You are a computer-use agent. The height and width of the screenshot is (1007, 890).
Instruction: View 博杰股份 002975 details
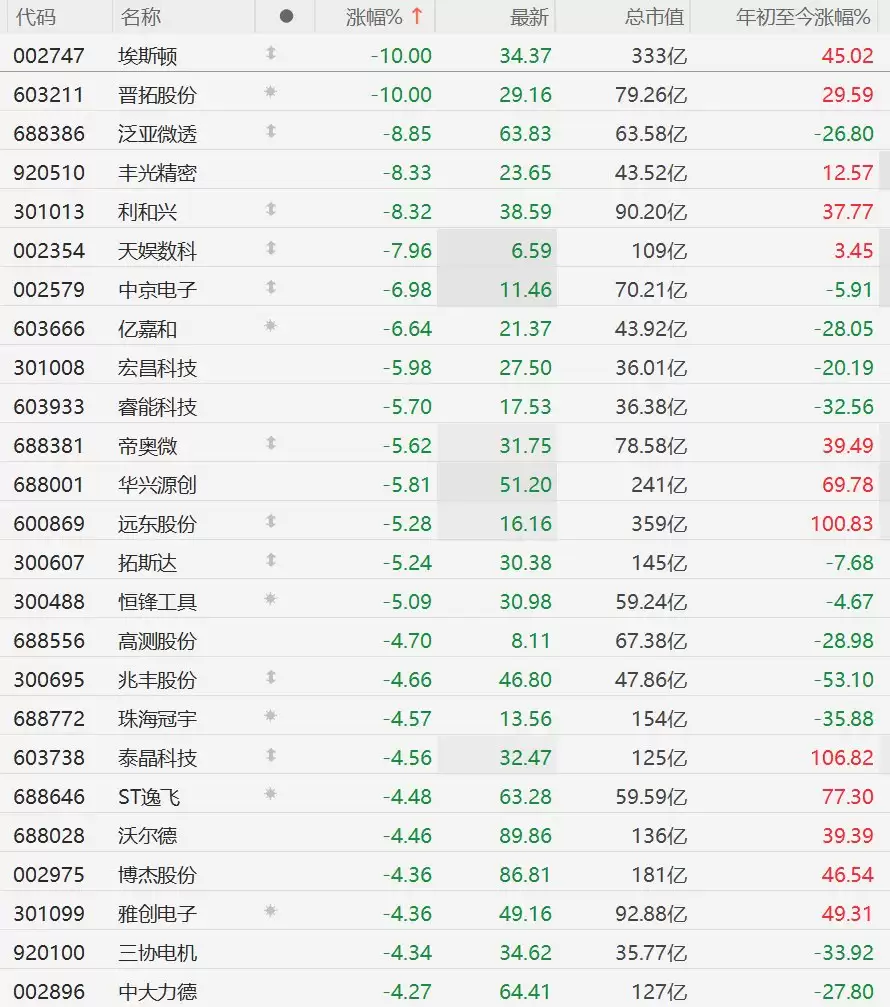(445, 874)
